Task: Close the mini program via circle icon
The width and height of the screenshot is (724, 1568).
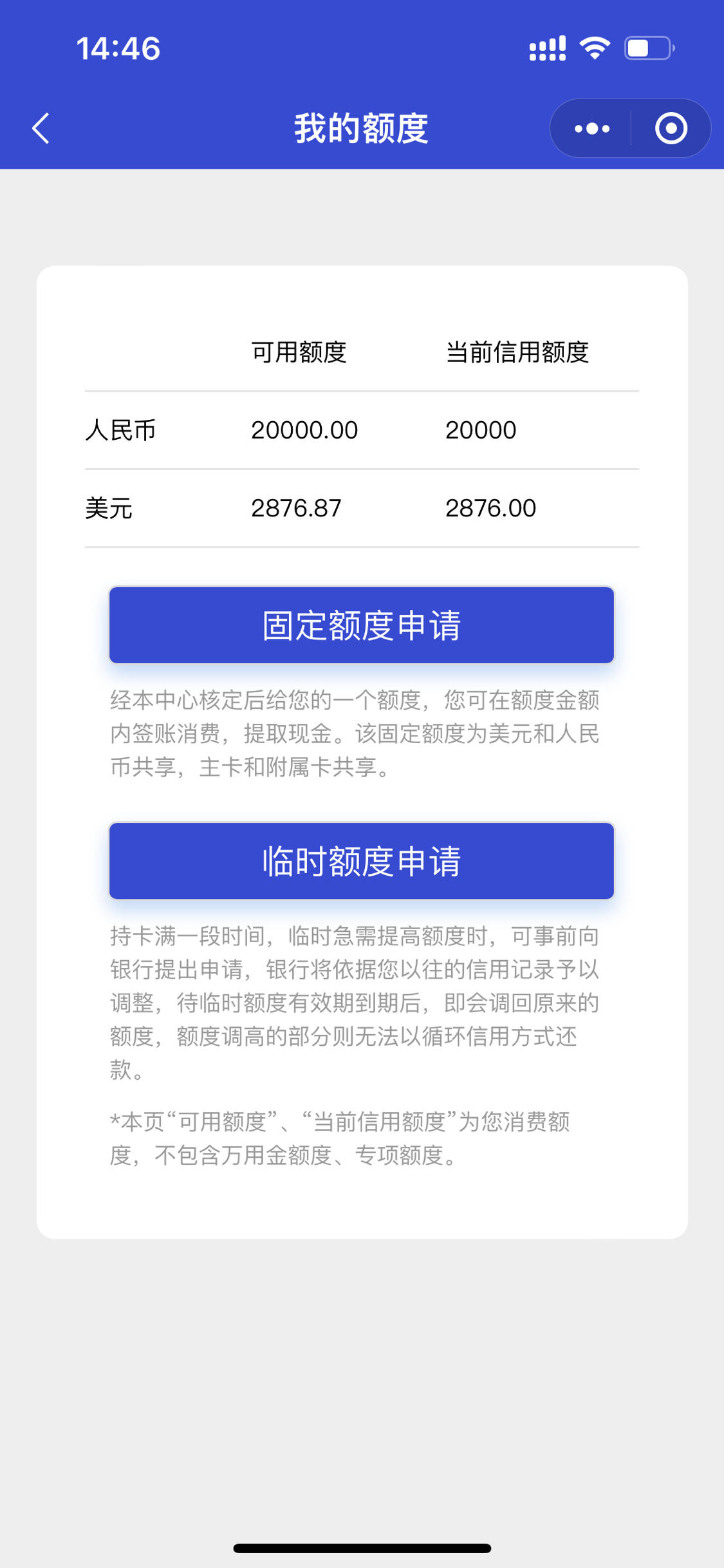Action: [671, 128]
